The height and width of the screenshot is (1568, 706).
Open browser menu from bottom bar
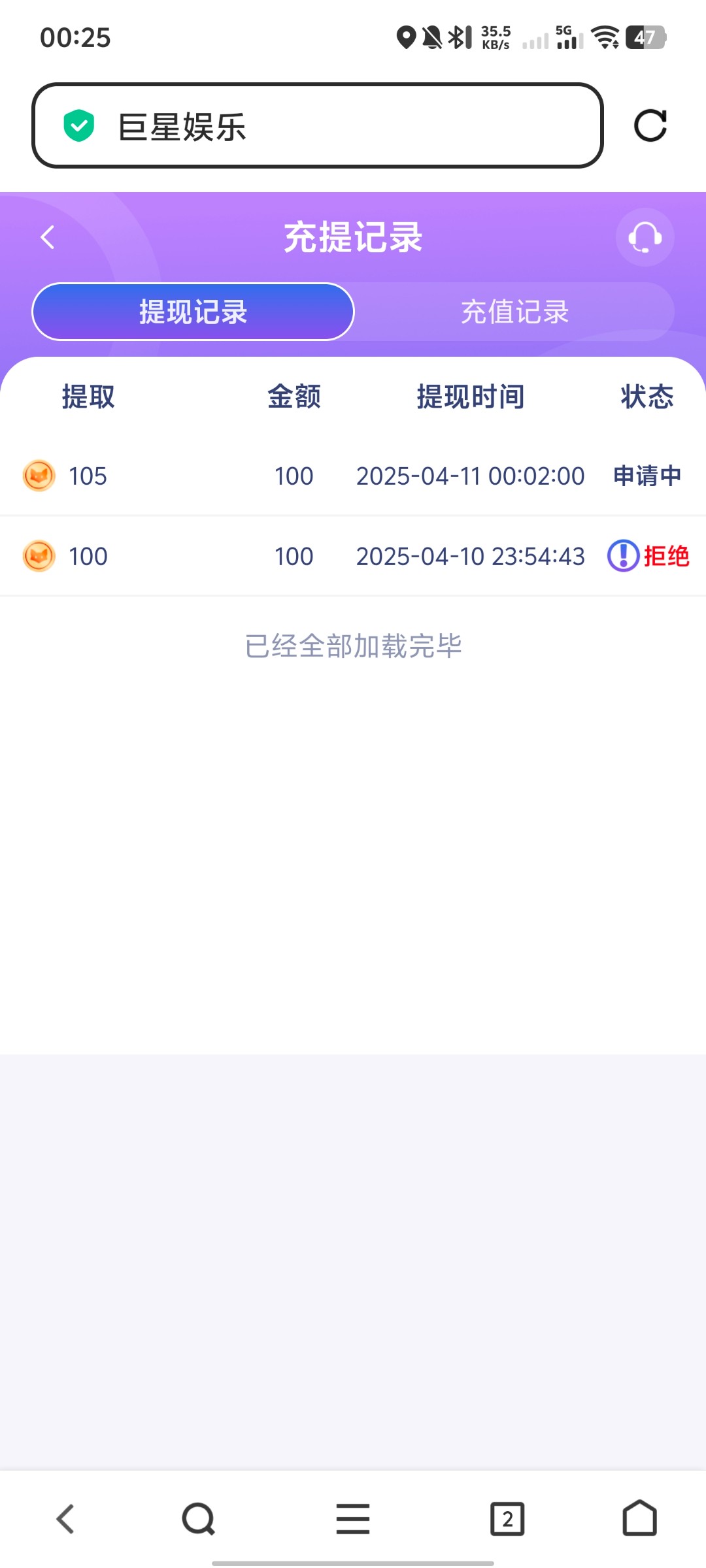(x=353, y=1518)
